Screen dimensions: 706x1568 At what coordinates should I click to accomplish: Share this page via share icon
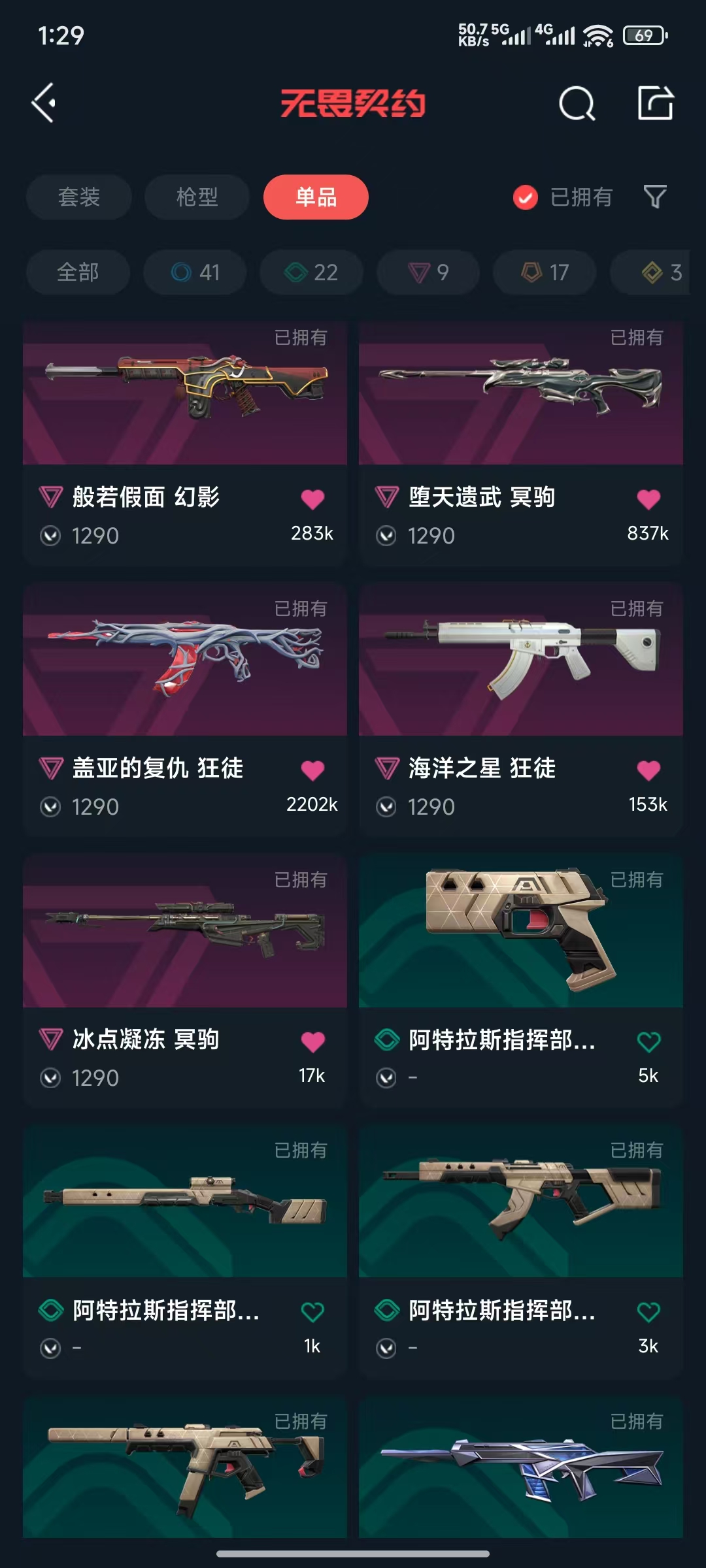[x=655, y=103]
